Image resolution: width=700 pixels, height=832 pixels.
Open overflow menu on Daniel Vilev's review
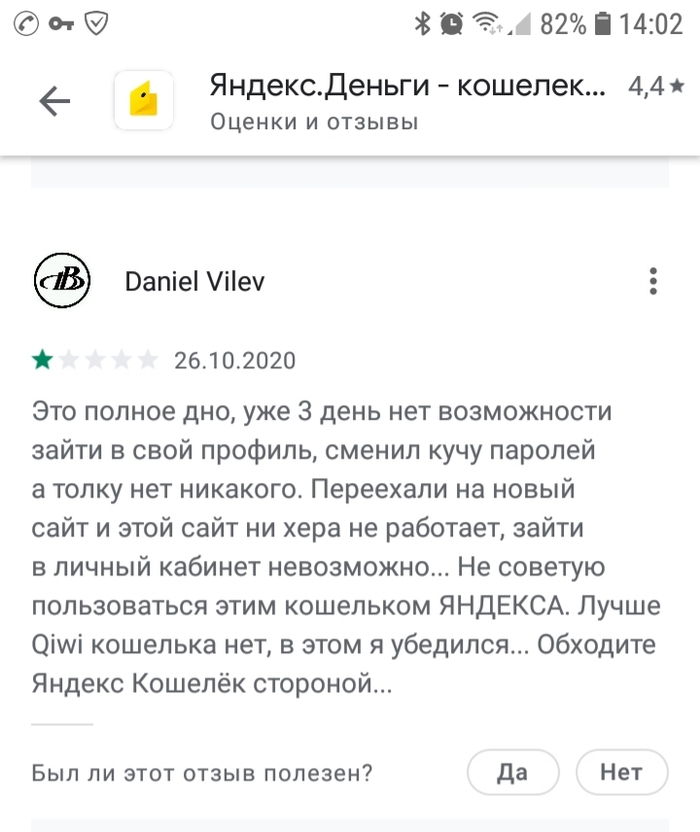click(653, 281)
